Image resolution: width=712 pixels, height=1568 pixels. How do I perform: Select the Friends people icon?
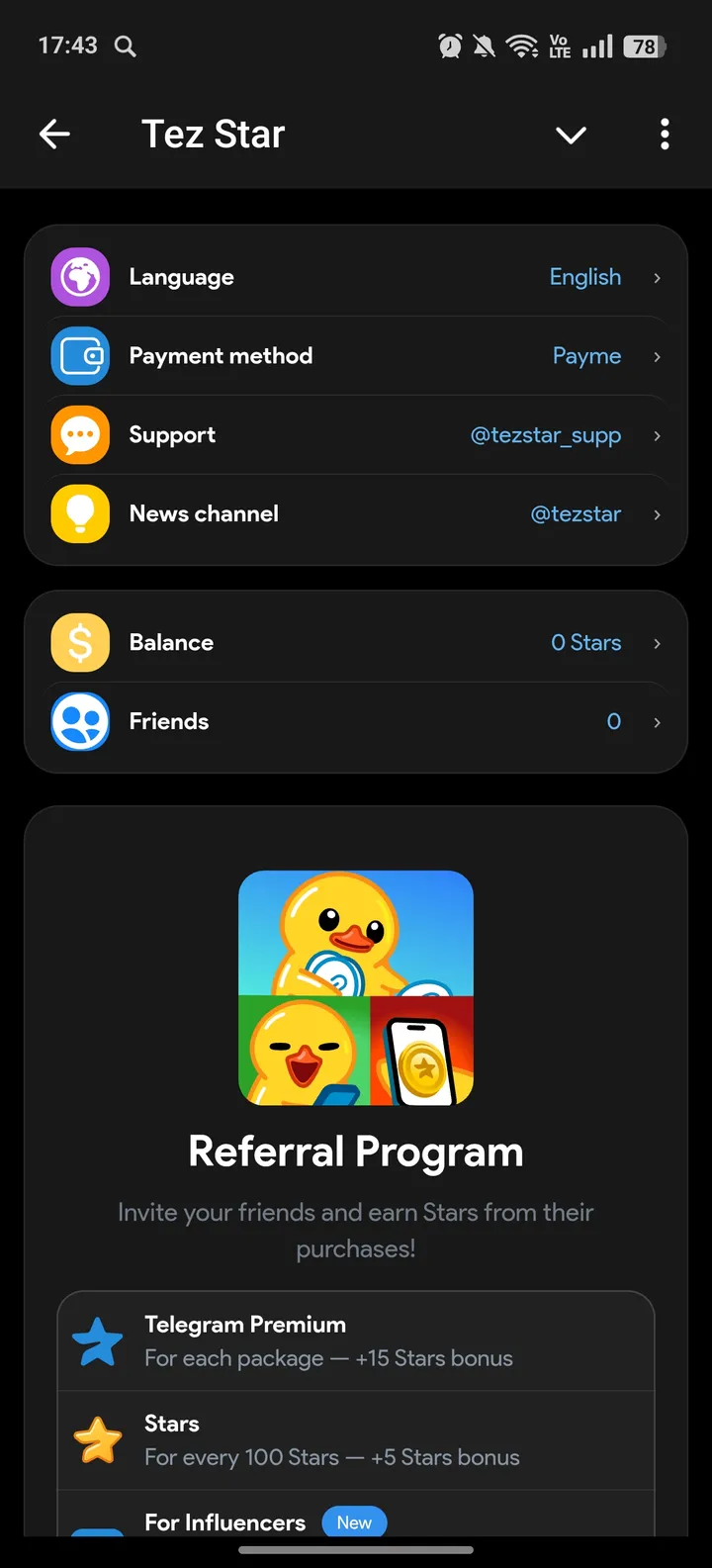(x=80, y=721)
